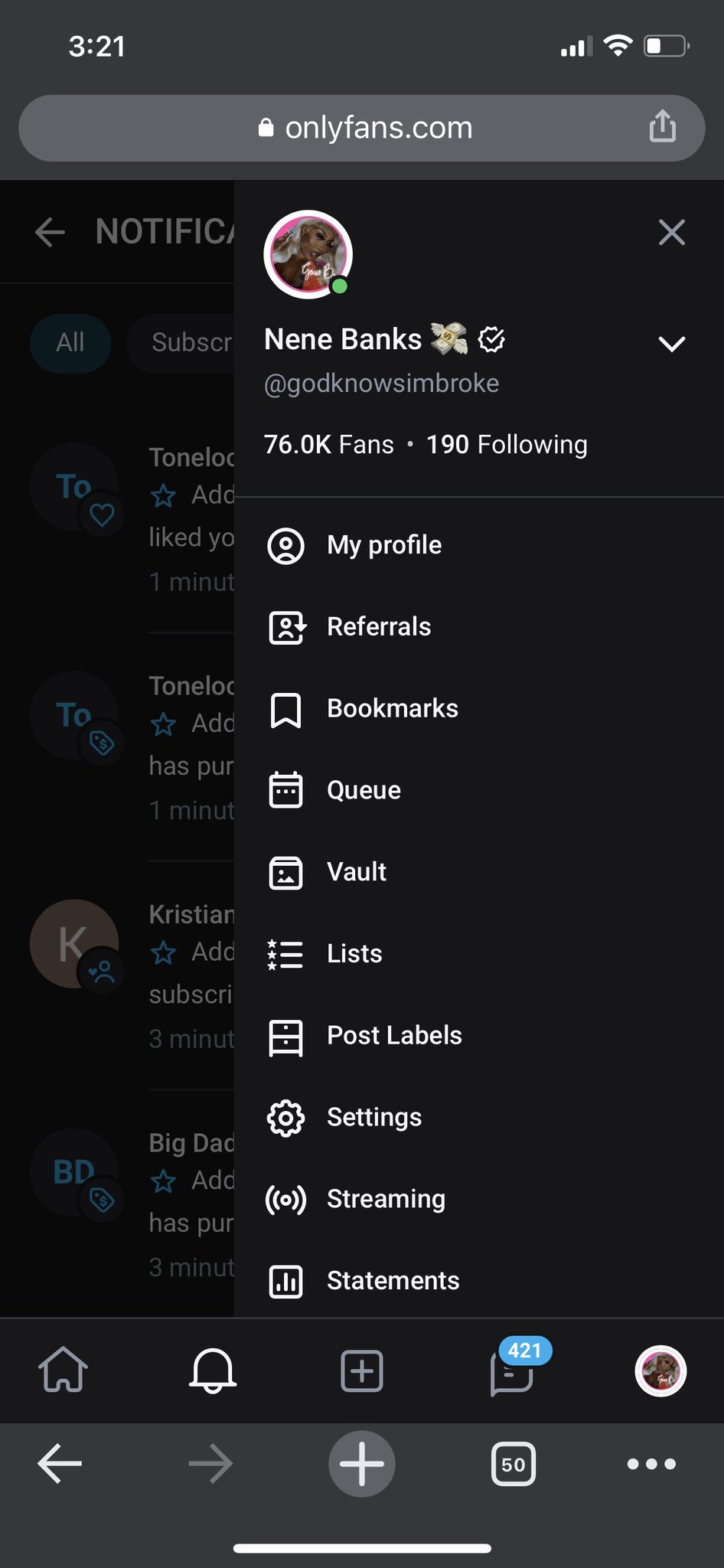724x1568 pixels.
Task: View the 76.0K Fans list
Action: coord(329,445)
